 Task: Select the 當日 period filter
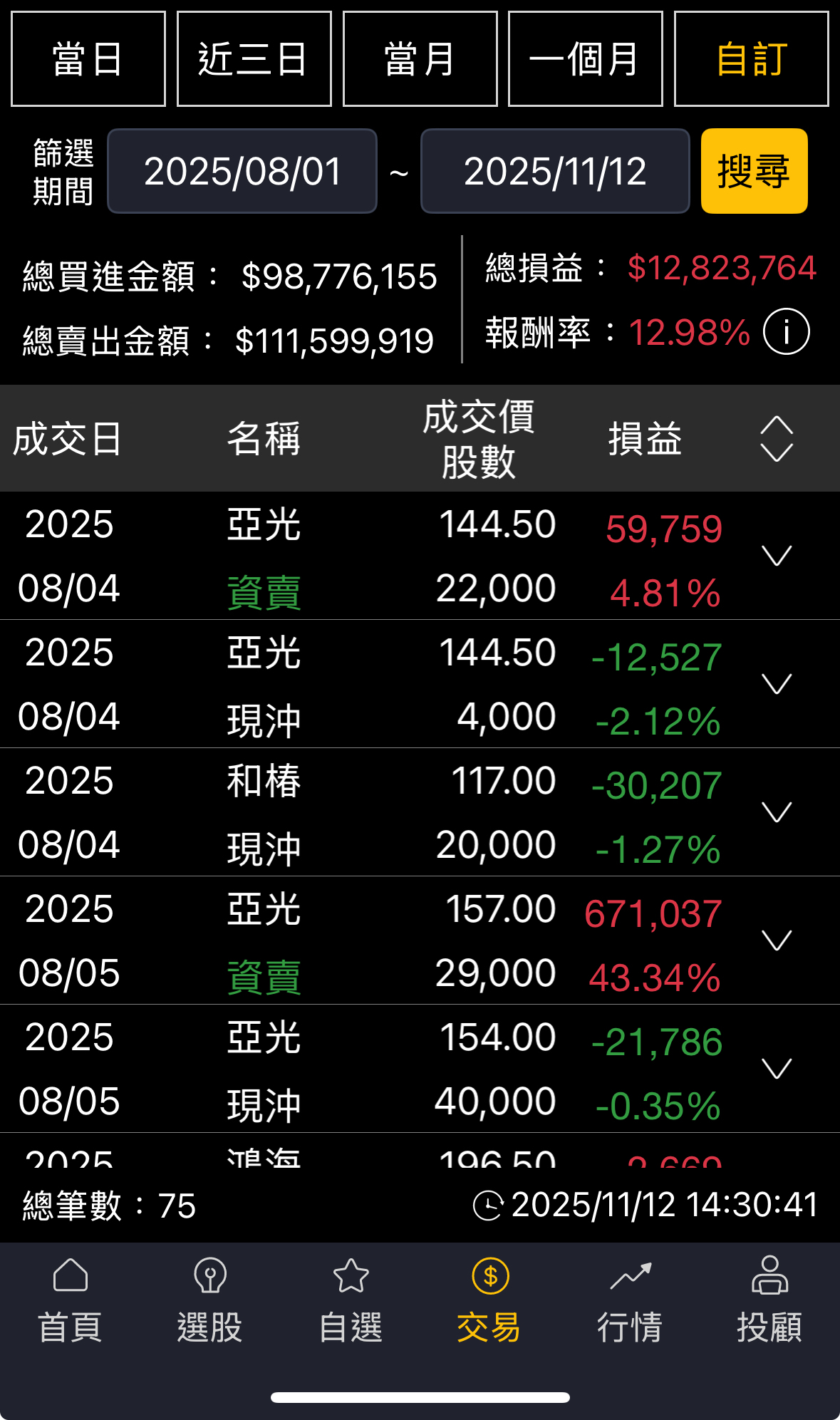click(88, 58)
